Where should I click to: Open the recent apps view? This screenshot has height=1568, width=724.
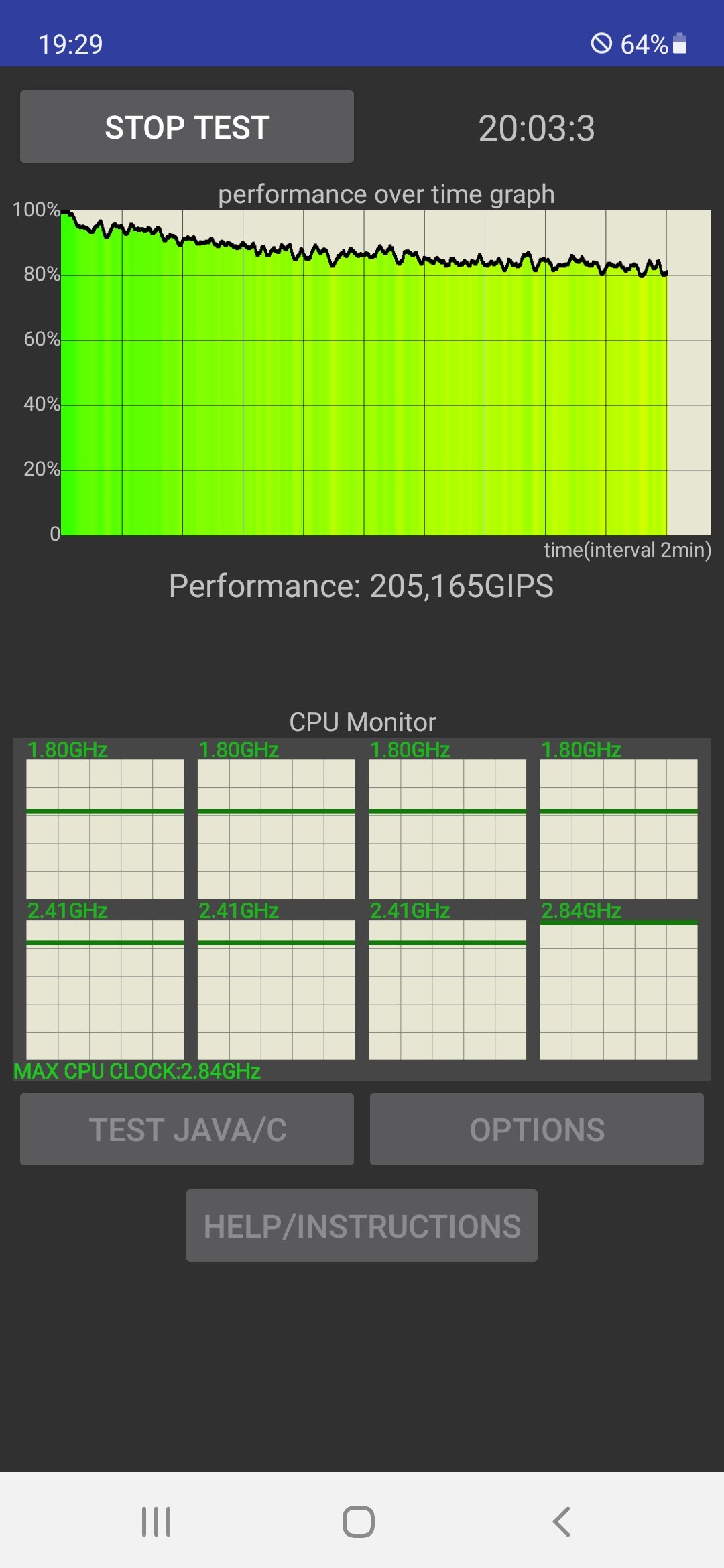tap(156, 1522)
